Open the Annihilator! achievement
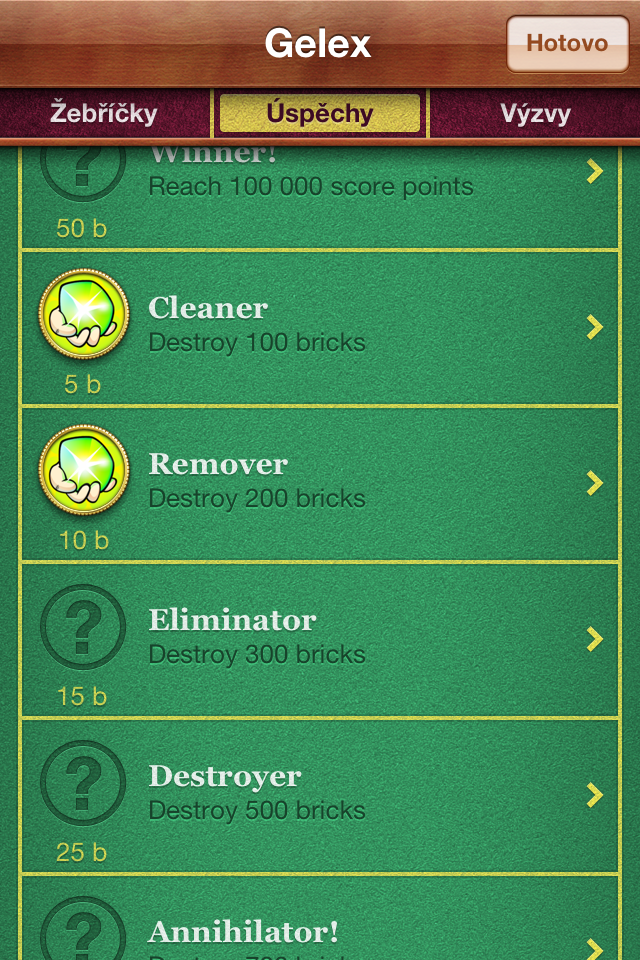Screen dimensions: 640x960 point(320,932)
